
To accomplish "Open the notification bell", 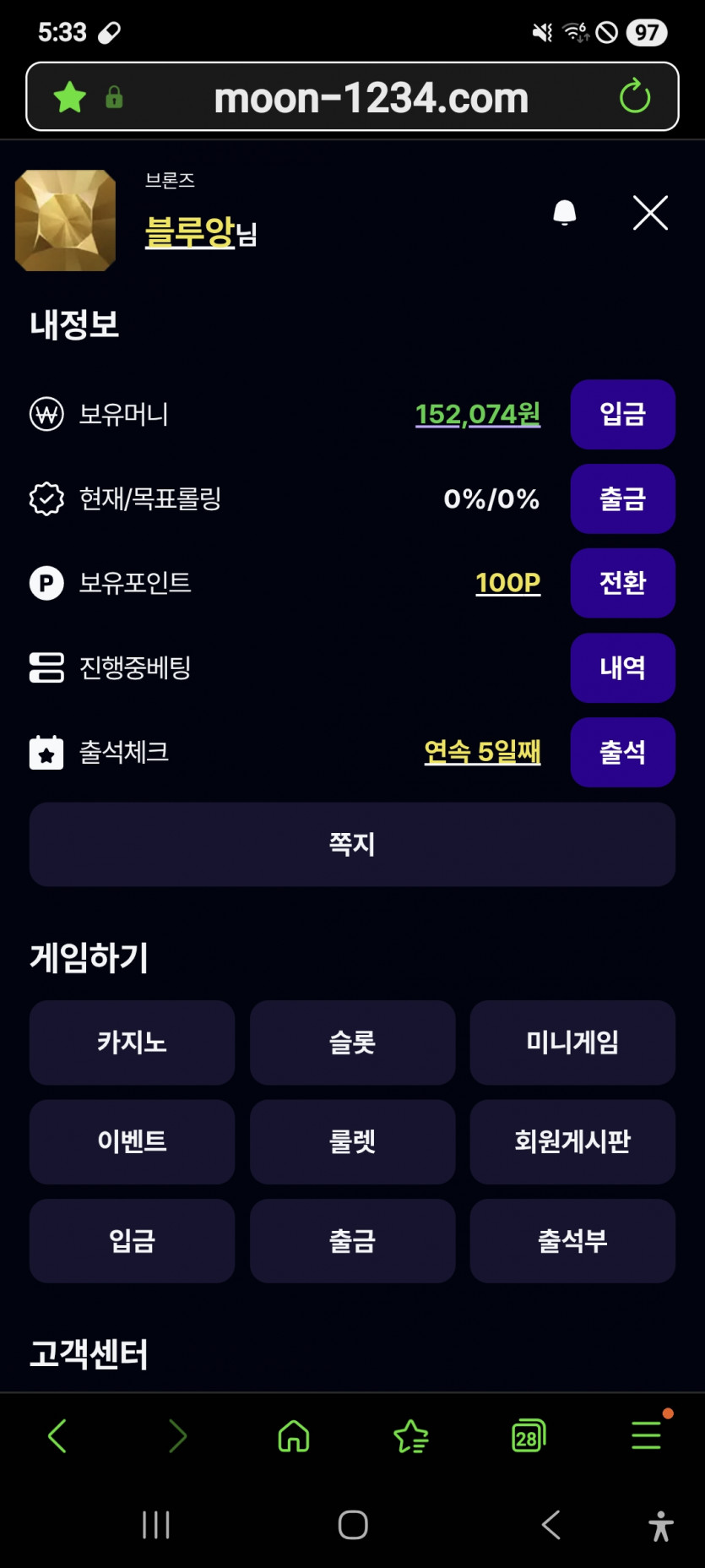I will (x=564, y=213).
